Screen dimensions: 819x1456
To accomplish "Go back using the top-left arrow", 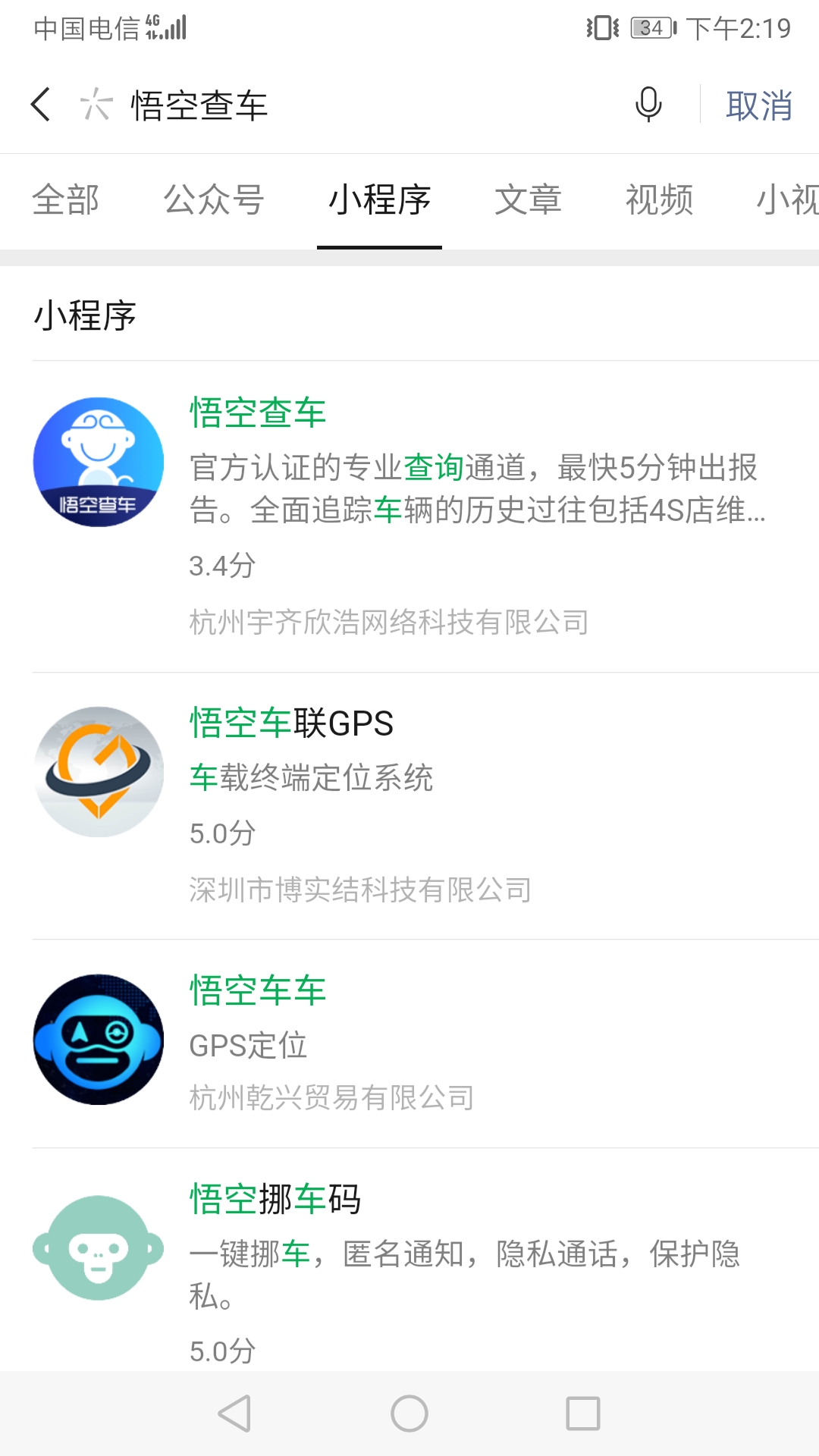I will pyautogui.click(x=41, y=105).
